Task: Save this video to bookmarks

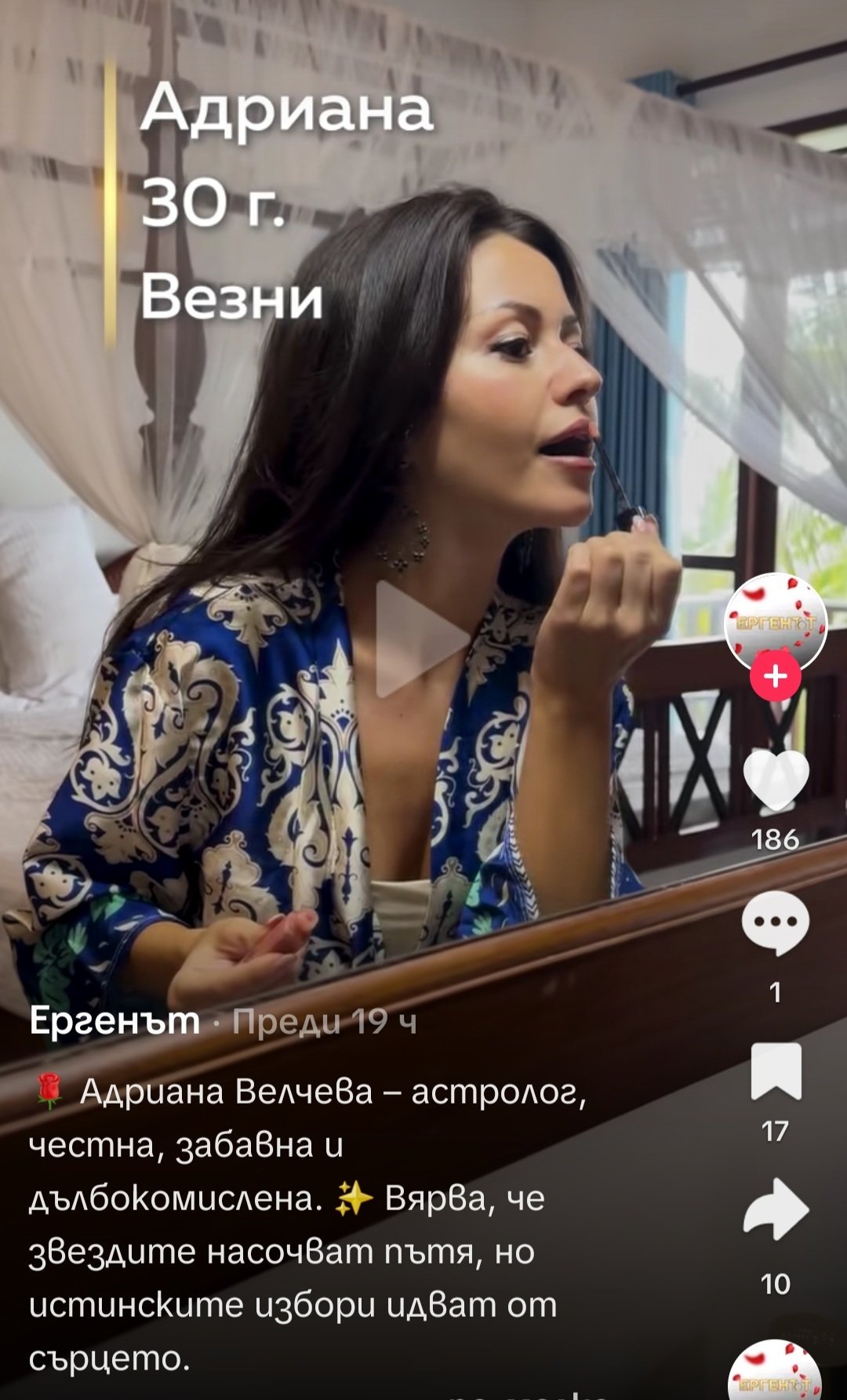Action: [x=776, y=1071]
